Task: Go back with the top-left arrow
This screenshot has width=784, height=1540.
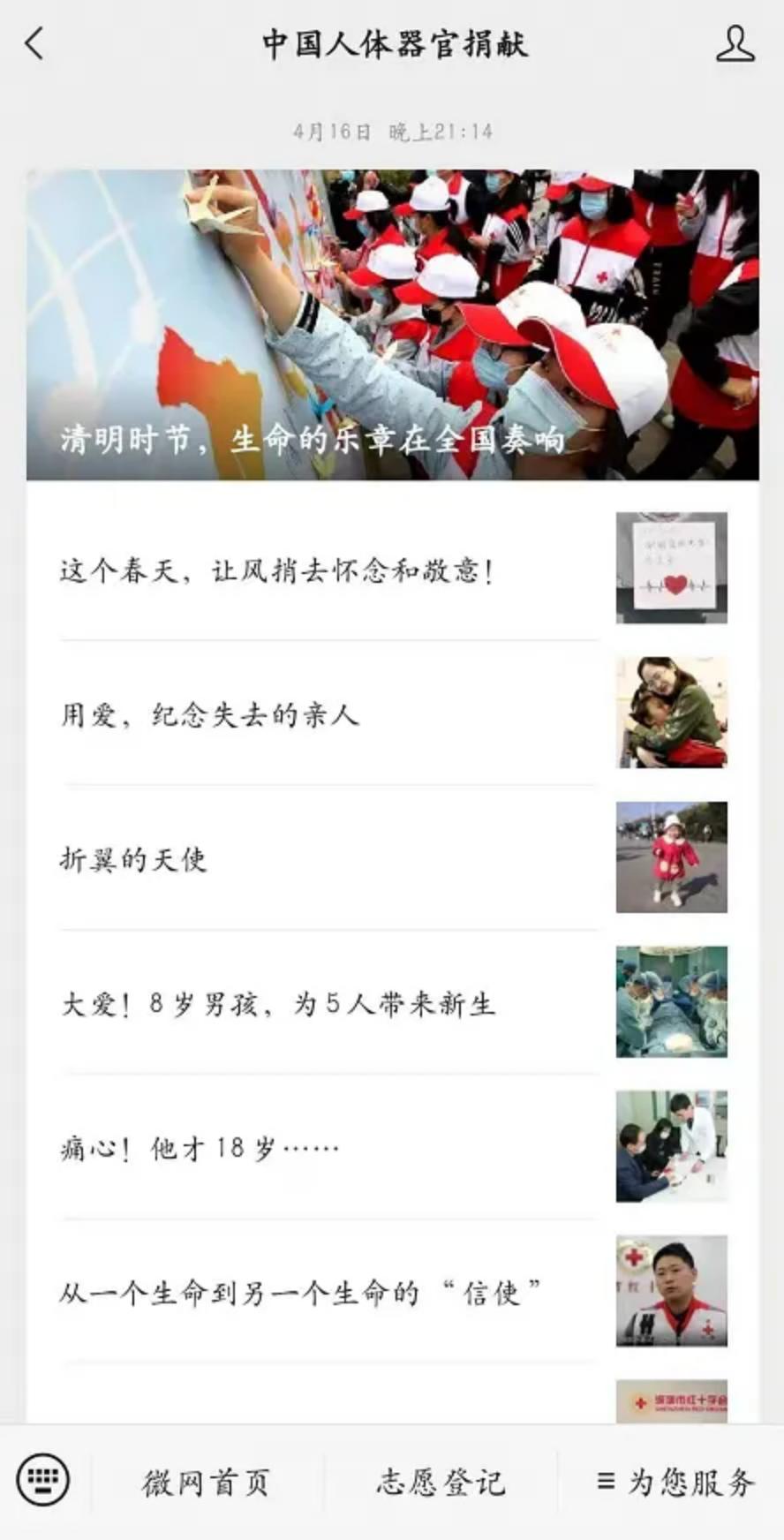Action: tap(34, 43)
